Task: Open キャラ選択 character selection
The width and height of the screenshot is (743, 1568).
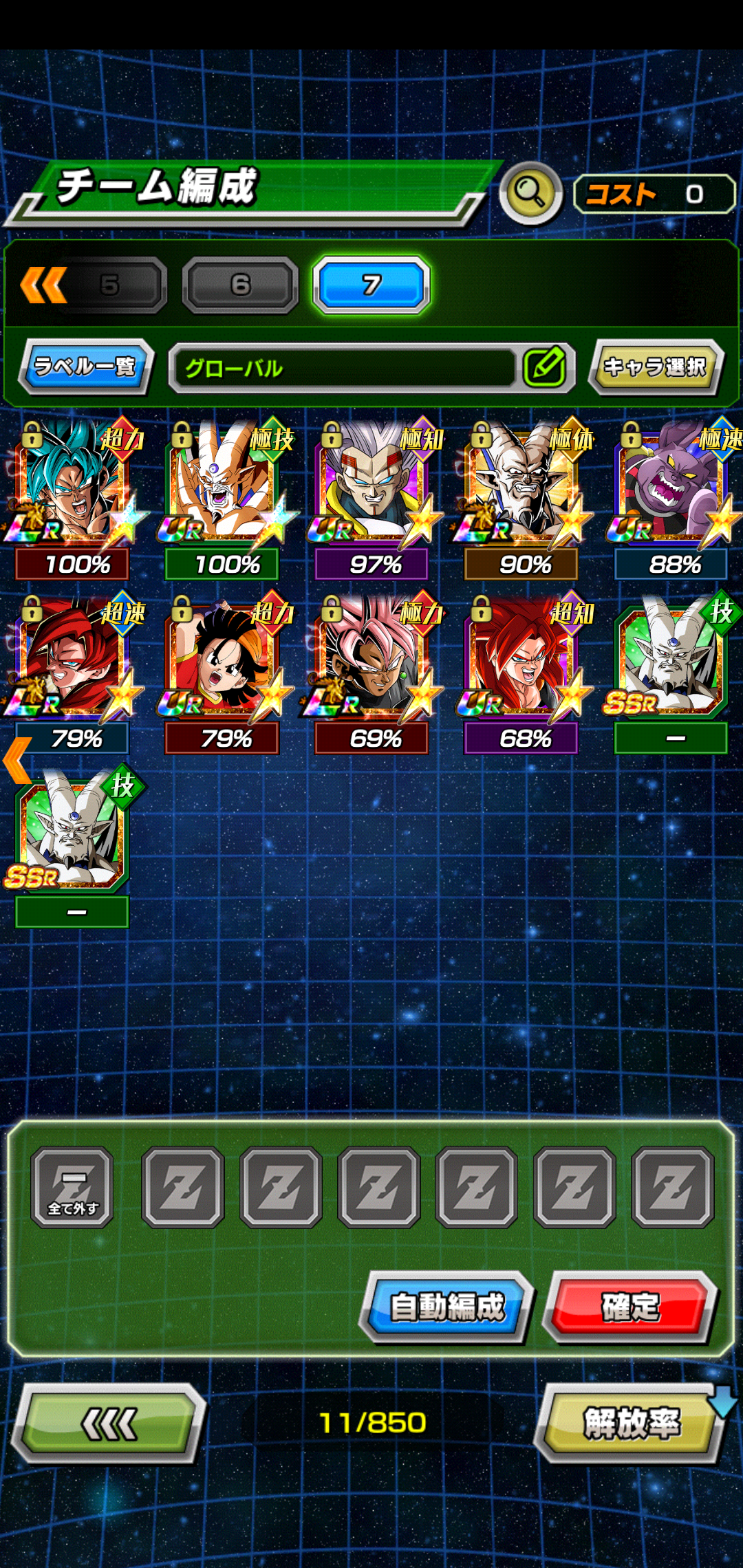Action: click(x=655, y=367)
